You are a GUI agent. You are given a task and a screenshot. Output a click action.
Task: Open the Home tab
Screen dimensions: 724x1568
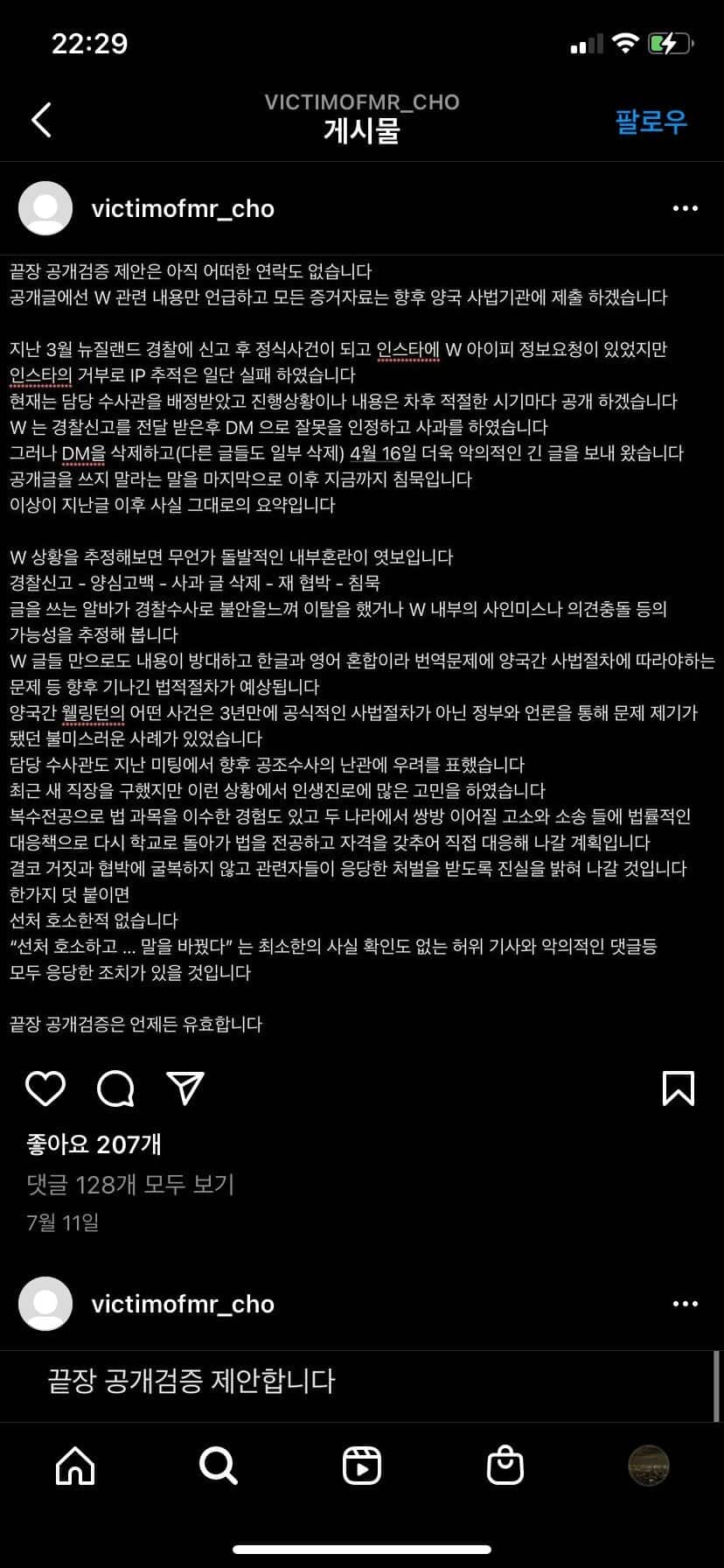75,1465
